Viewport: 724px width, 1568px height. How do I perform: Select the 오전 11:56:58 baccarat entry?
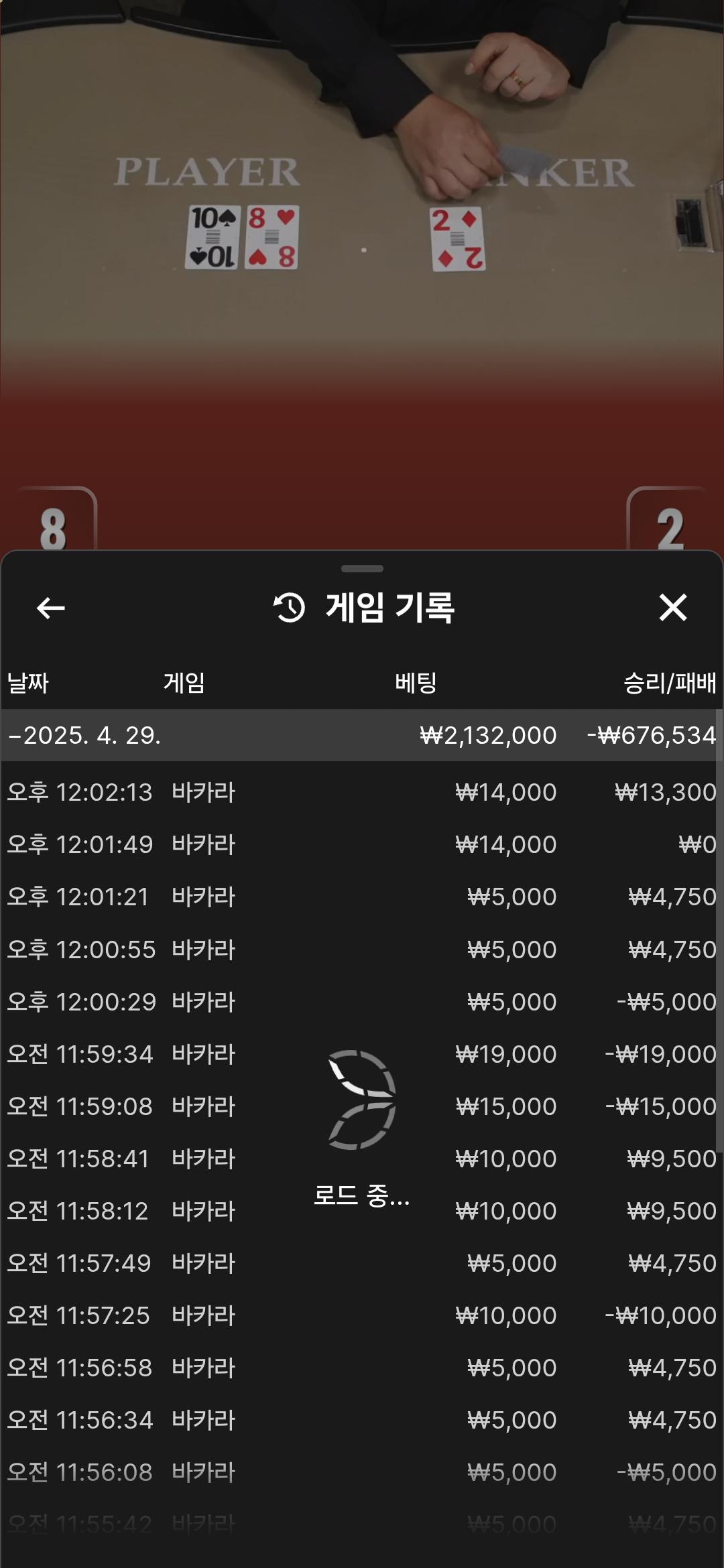pos(362,1368)
